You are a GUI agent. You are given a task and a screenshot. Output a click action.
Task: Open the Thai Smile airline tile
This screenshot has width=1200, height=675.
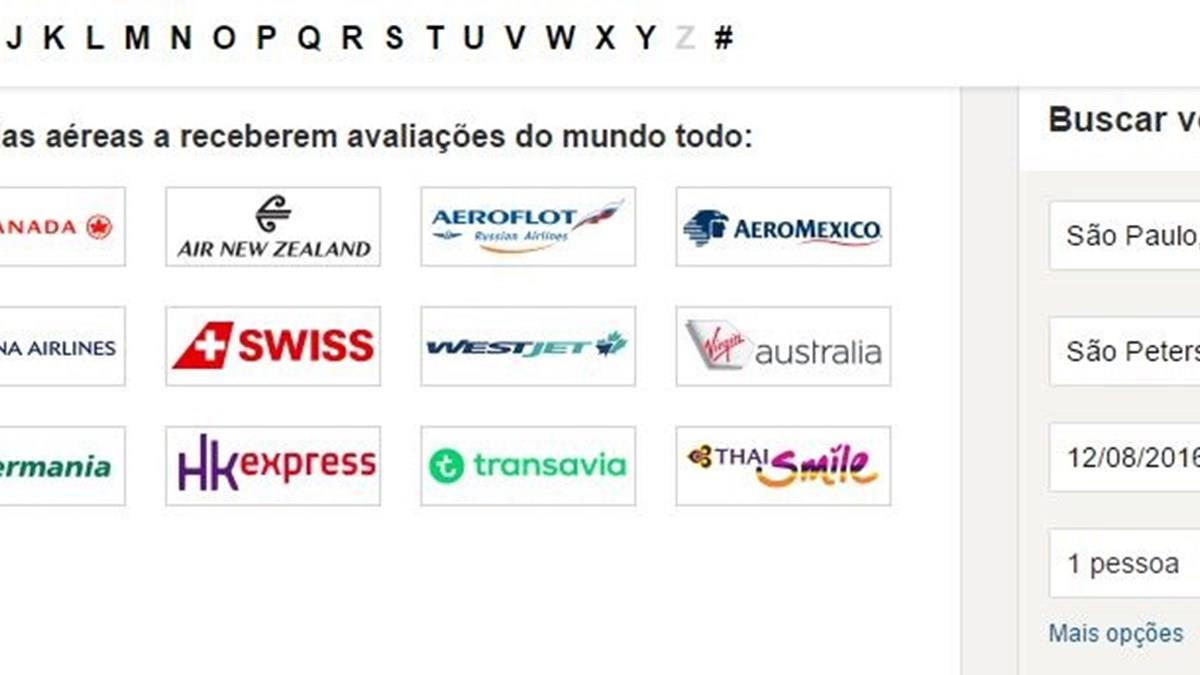pos(783,466)
